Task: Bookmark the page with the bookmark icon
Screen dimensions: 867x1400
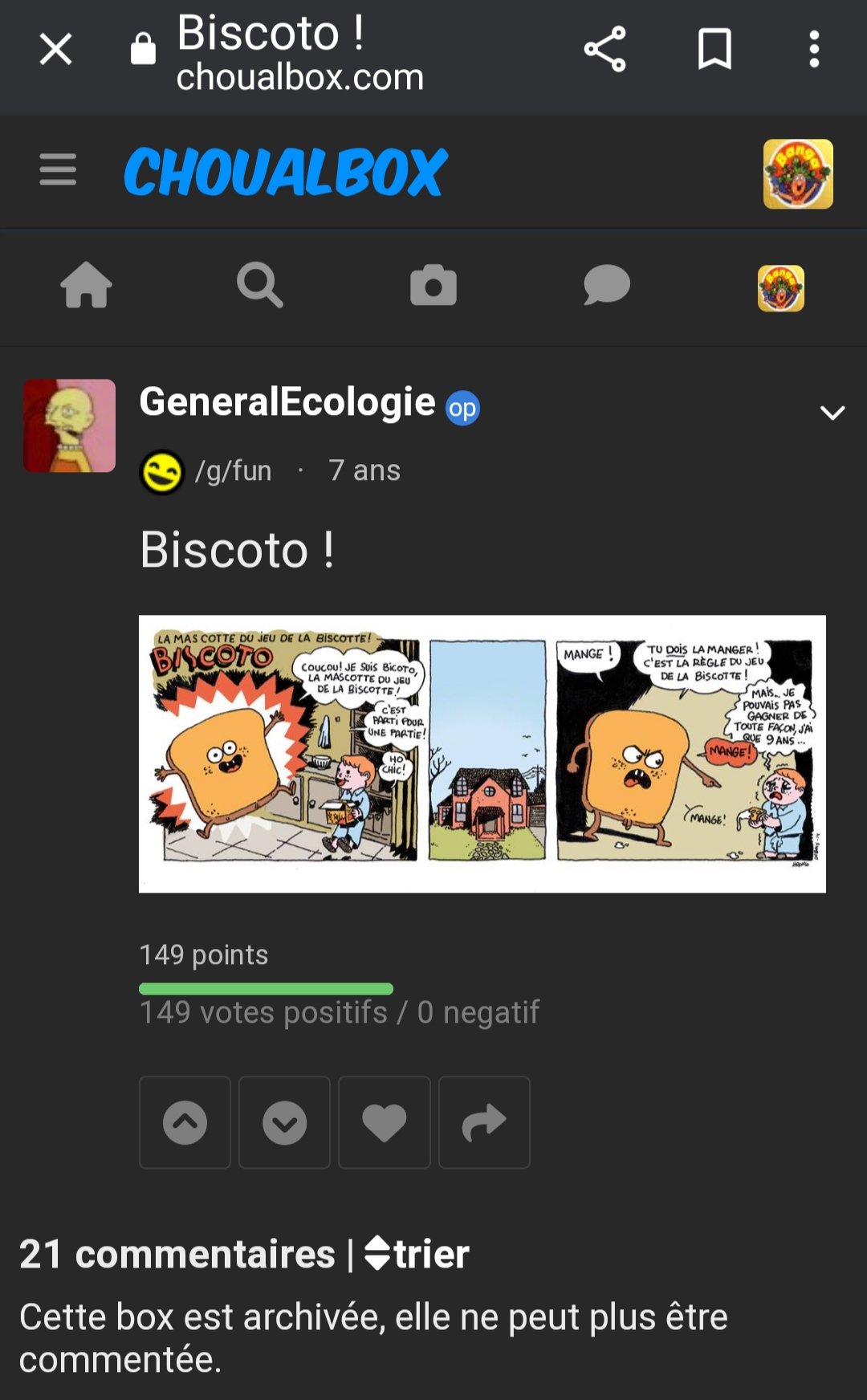Action: click(x=714, y=50)
